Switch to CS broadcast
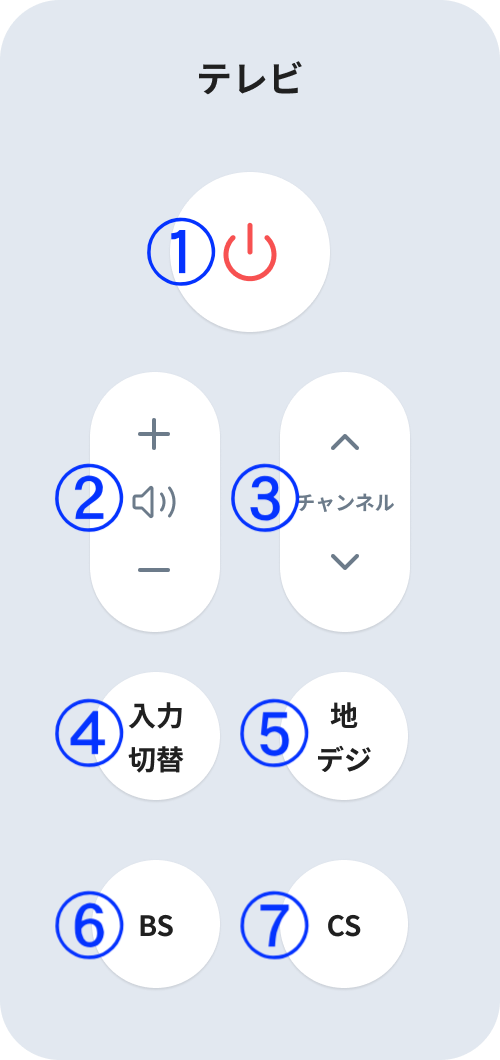This screenshot has width=500, height=1060. pos(344,924)
